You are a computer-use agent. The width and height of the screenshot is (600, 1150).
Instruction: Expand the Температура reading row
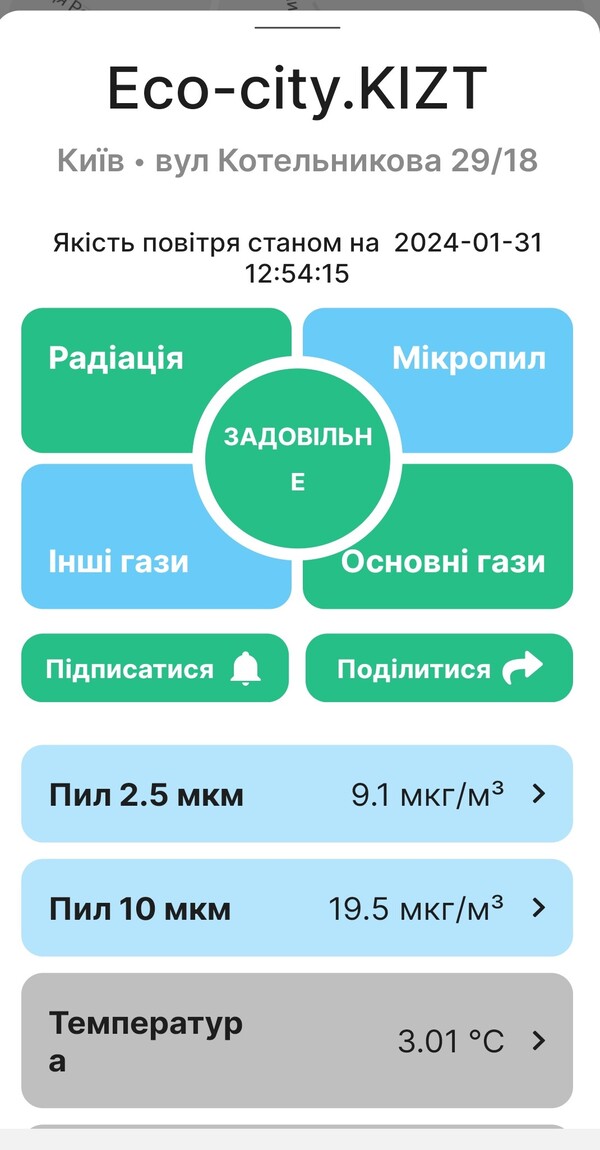(x=296, y=1040)
